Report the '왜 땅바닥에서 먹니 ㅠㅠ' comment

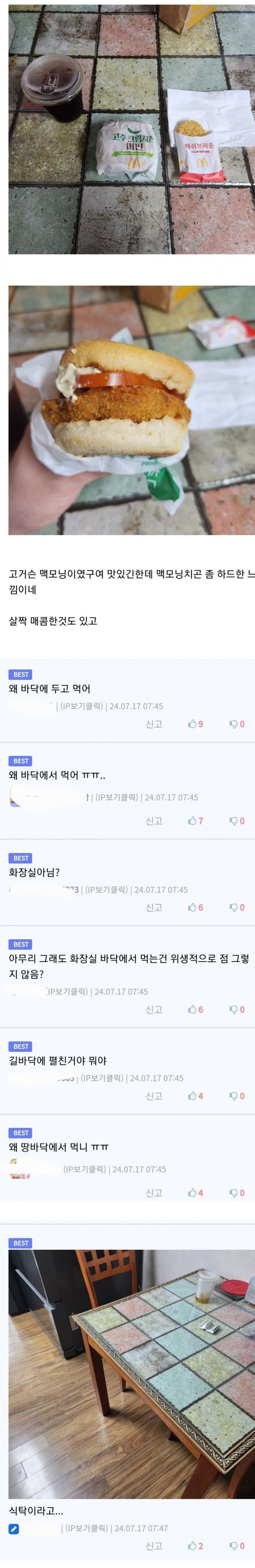(154, 1192)
